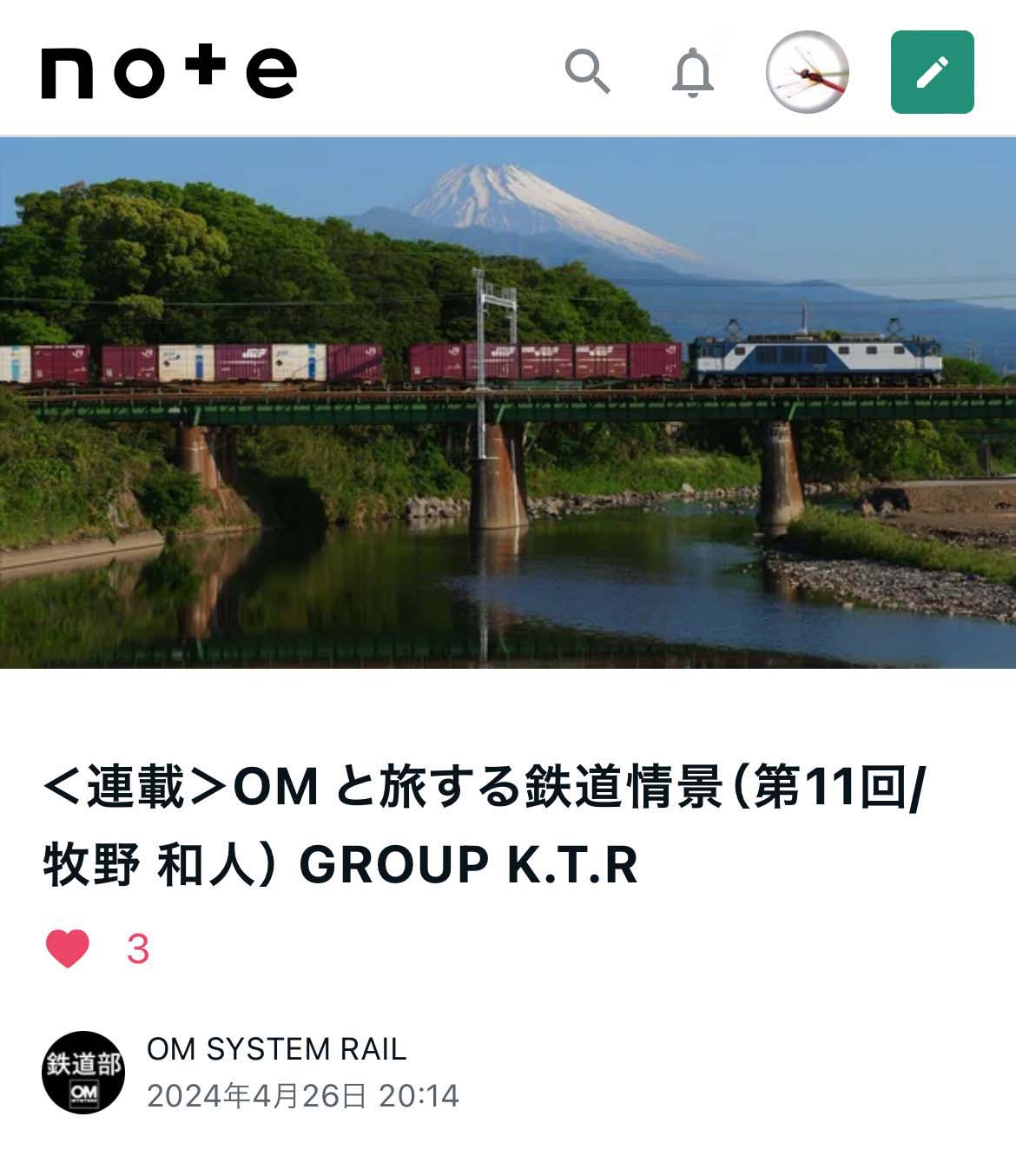1016x1176 pixels.
Task: Go to note home via logo
Action: [x=169, y=71]
